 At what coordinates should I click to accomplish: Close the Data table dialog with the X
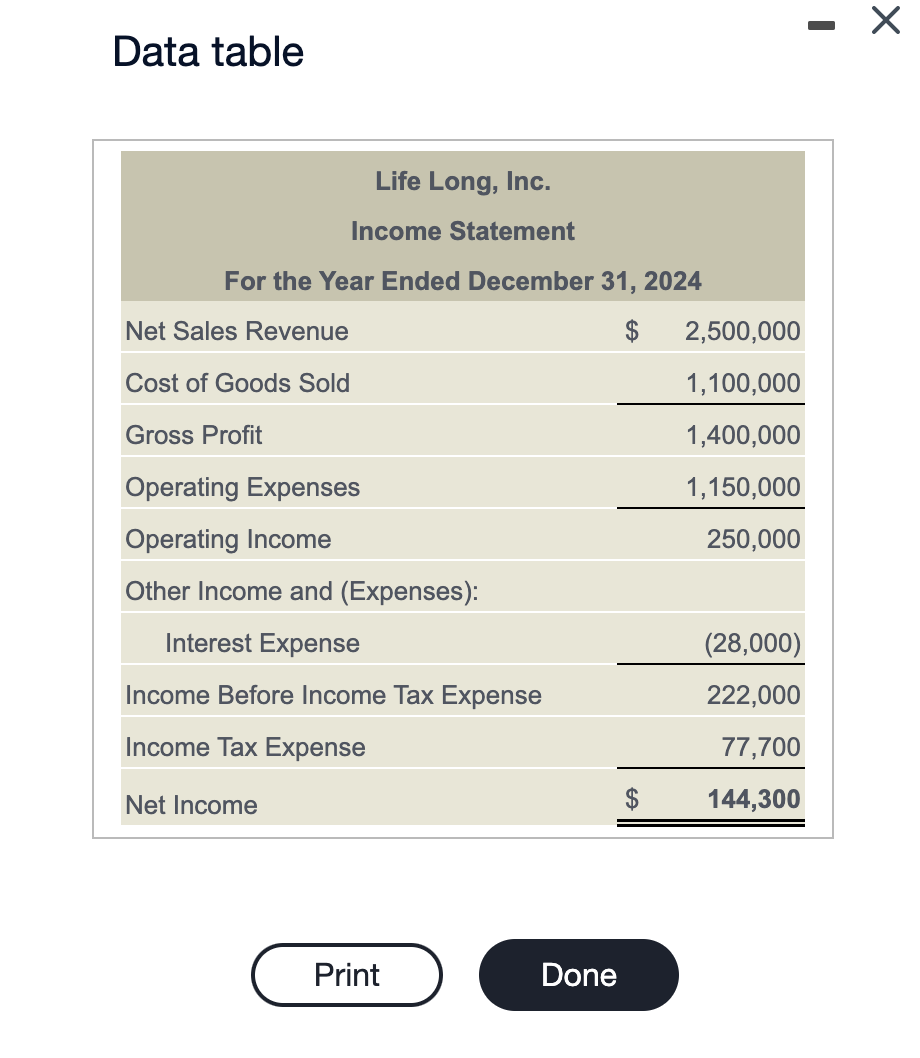884,21
